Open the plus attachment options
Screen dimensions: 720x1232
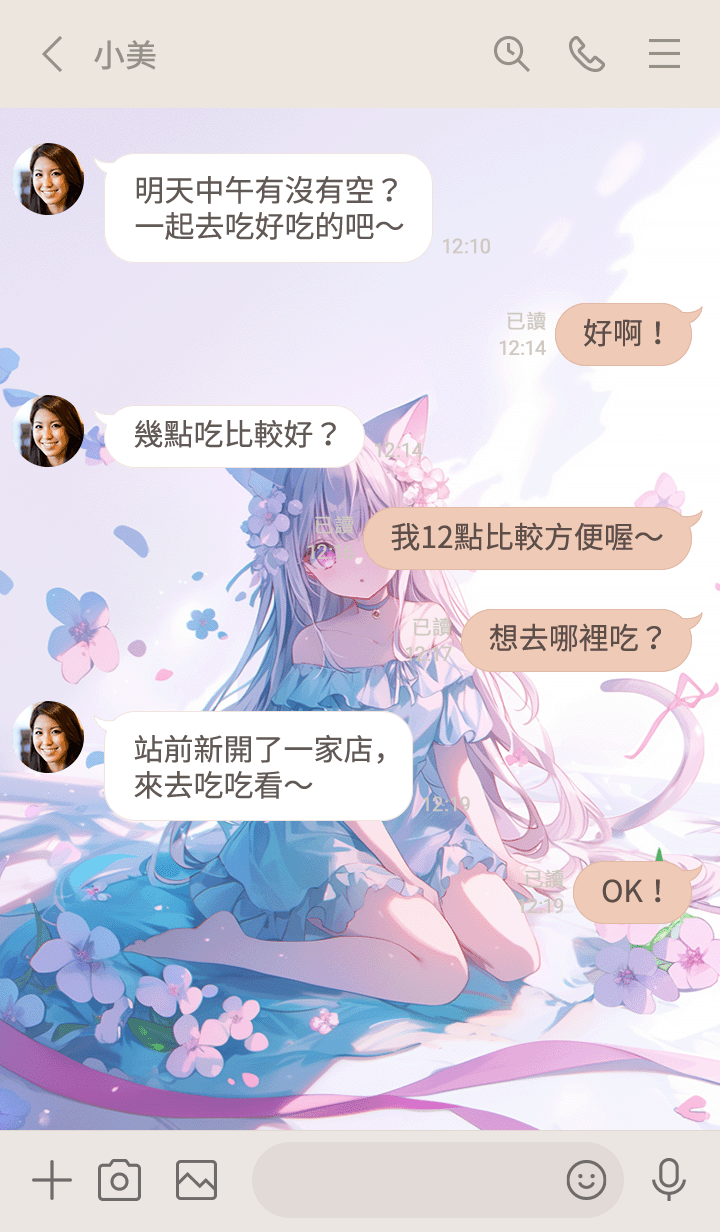click(52, 1181)
